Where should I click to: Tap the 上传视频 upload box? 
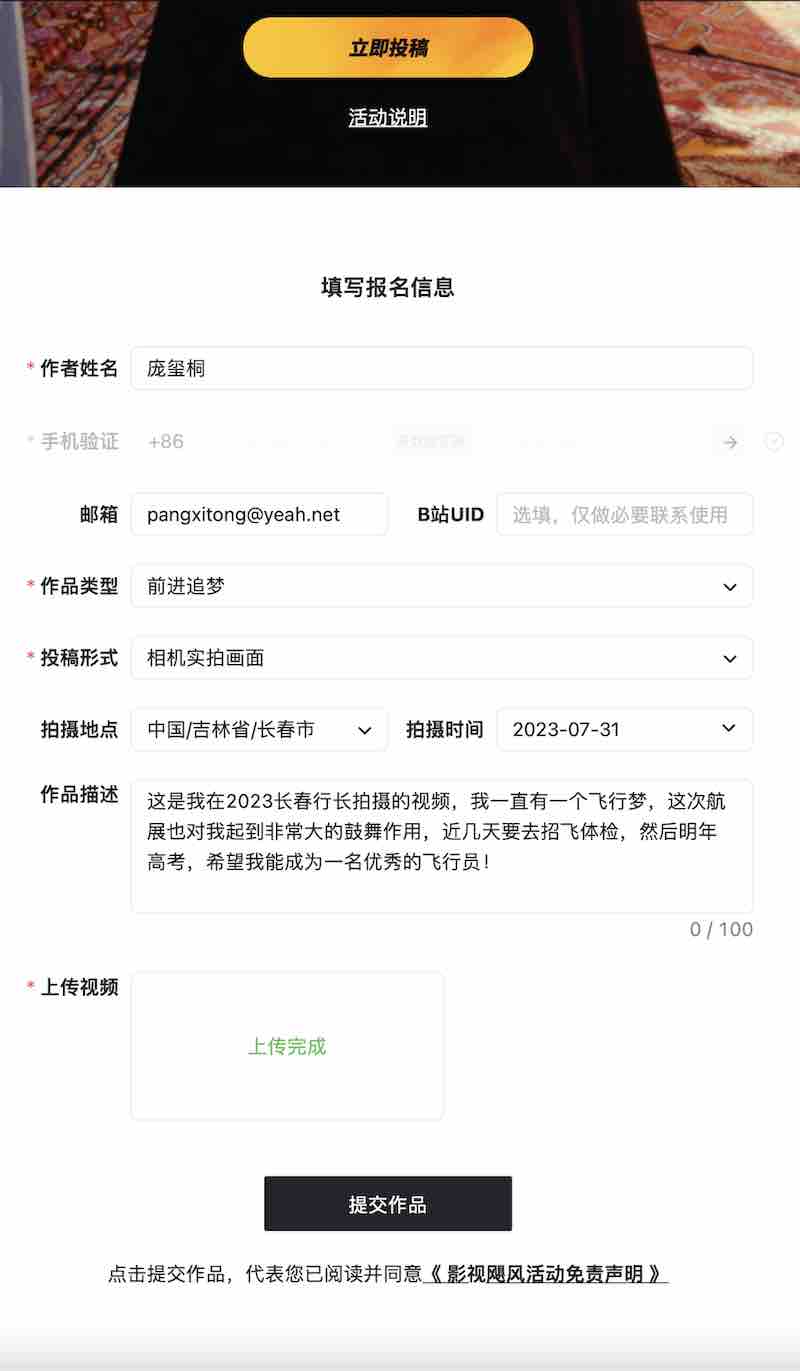[287, 1046]
